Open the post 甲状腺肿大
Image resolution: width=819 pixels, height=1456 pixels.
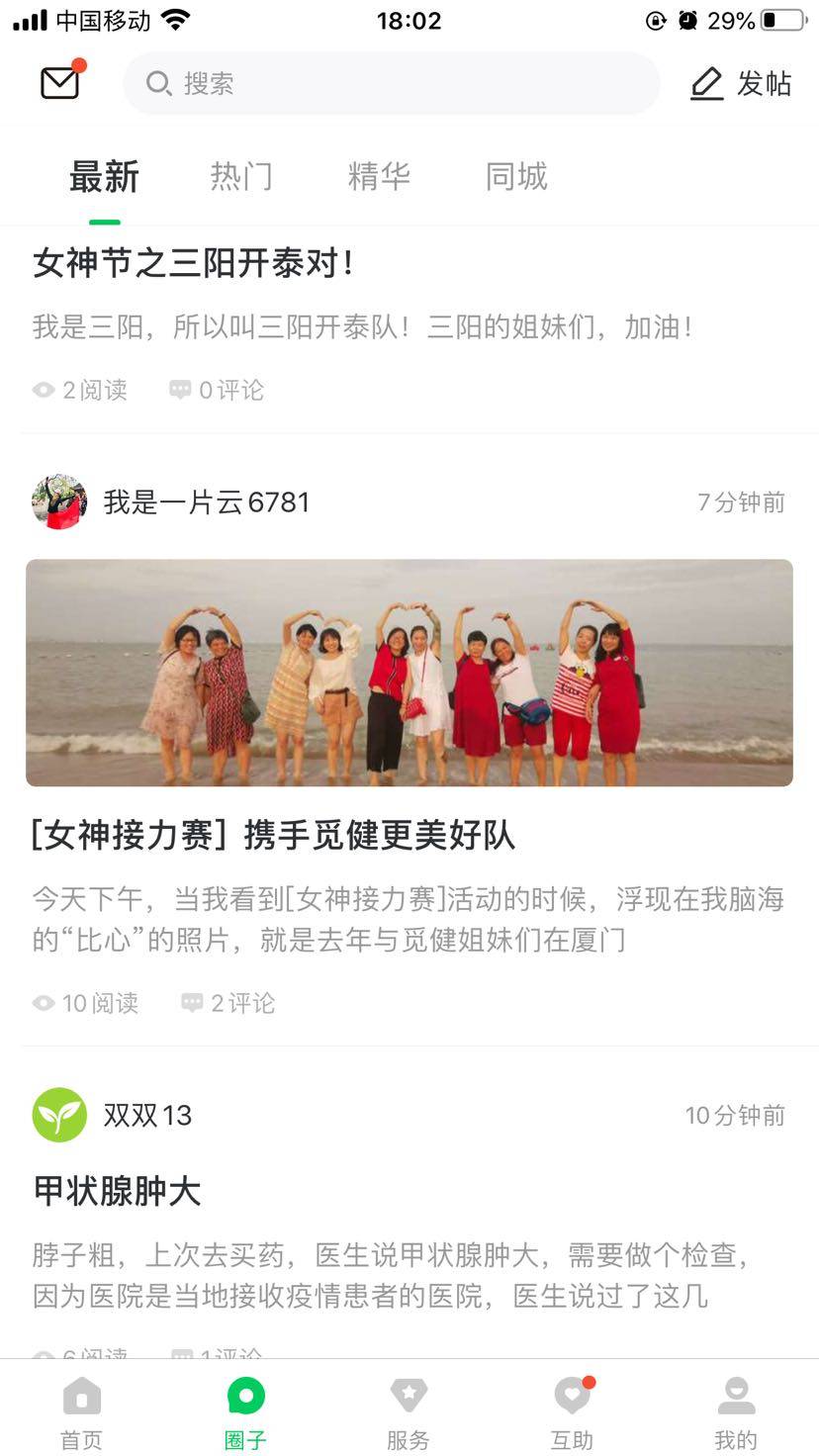(x=117, y=1191)
